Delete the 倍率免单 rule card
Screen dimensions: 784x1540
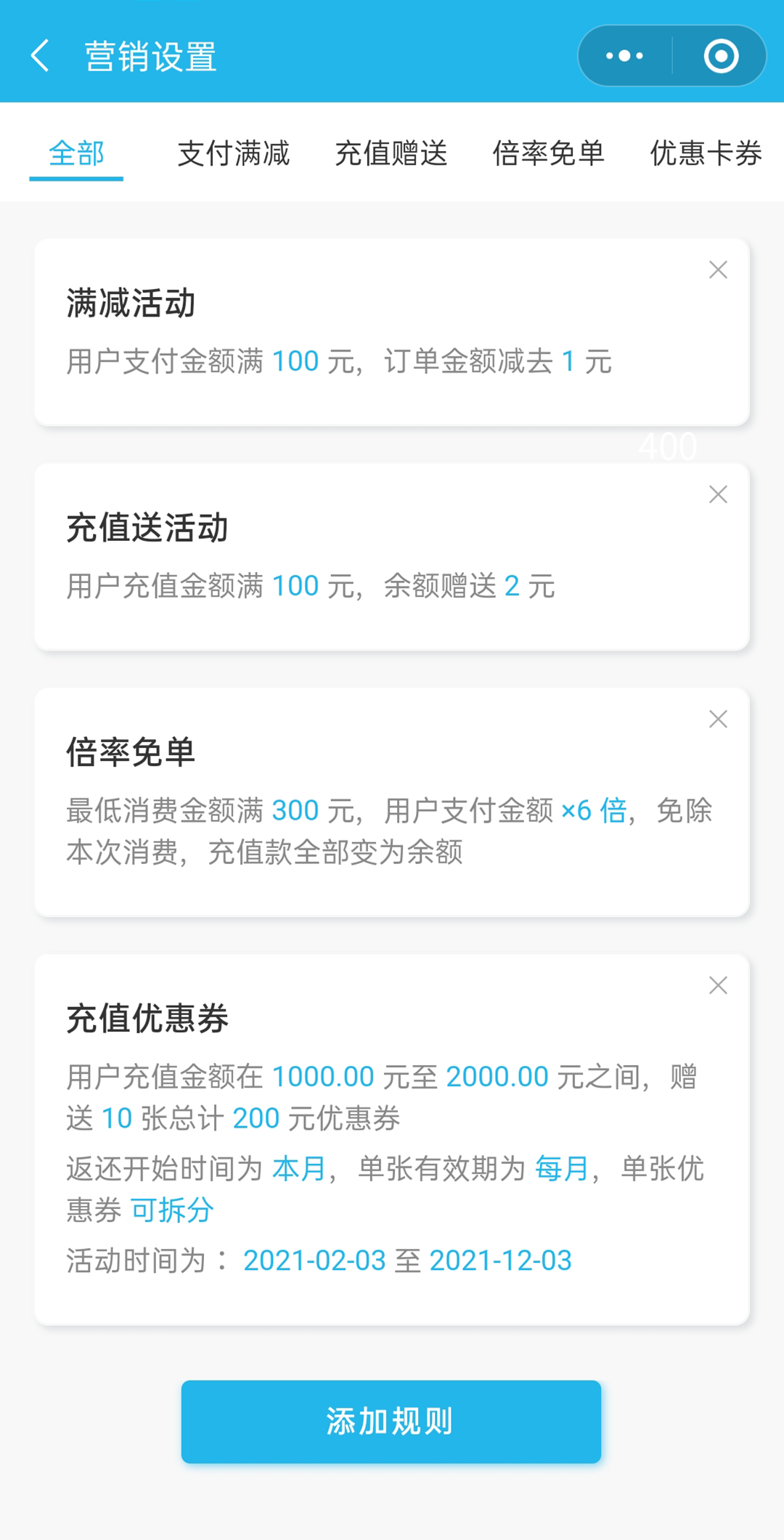(x=718, y=719)
